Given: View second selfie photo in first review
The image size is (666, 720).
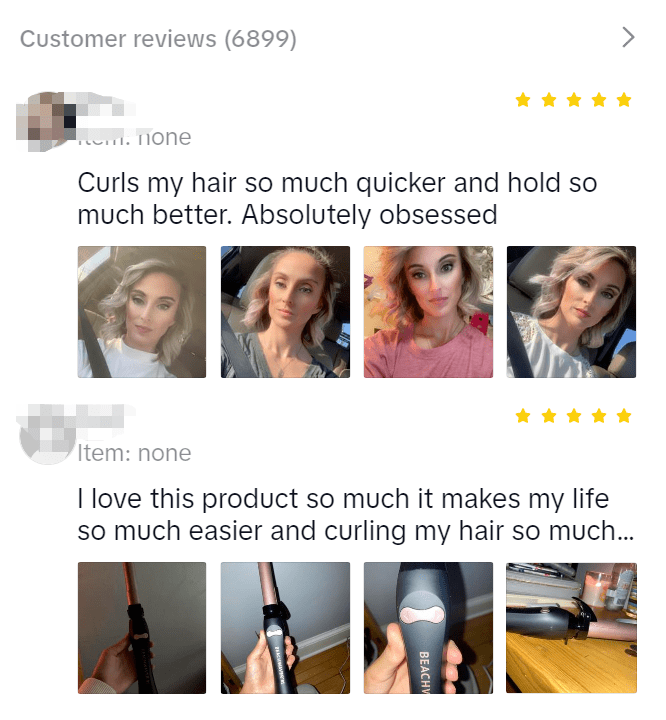Looking at the screenshot, I should [285, 312].
